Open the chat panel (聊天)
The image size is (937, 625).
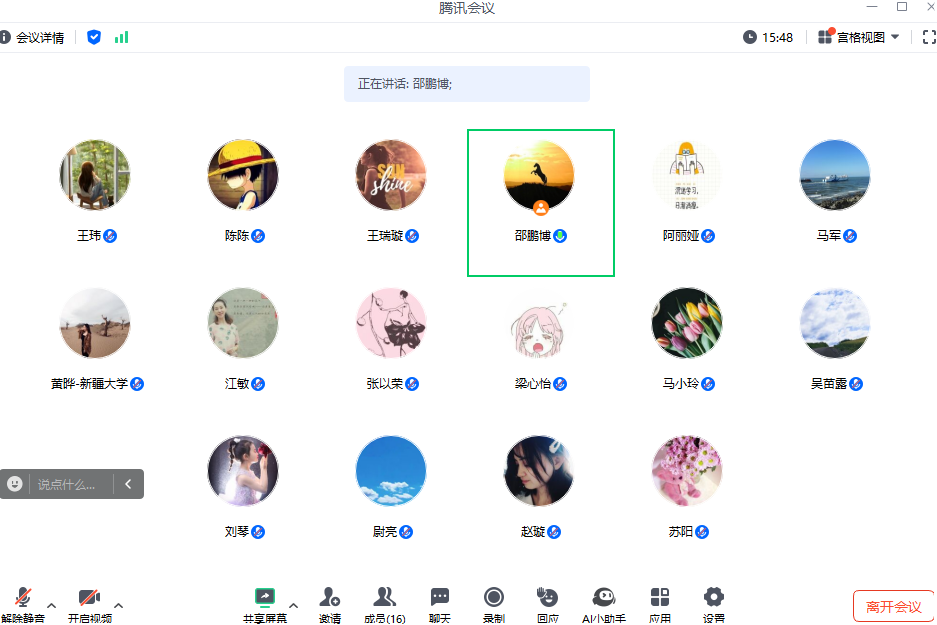click(440, 604)
